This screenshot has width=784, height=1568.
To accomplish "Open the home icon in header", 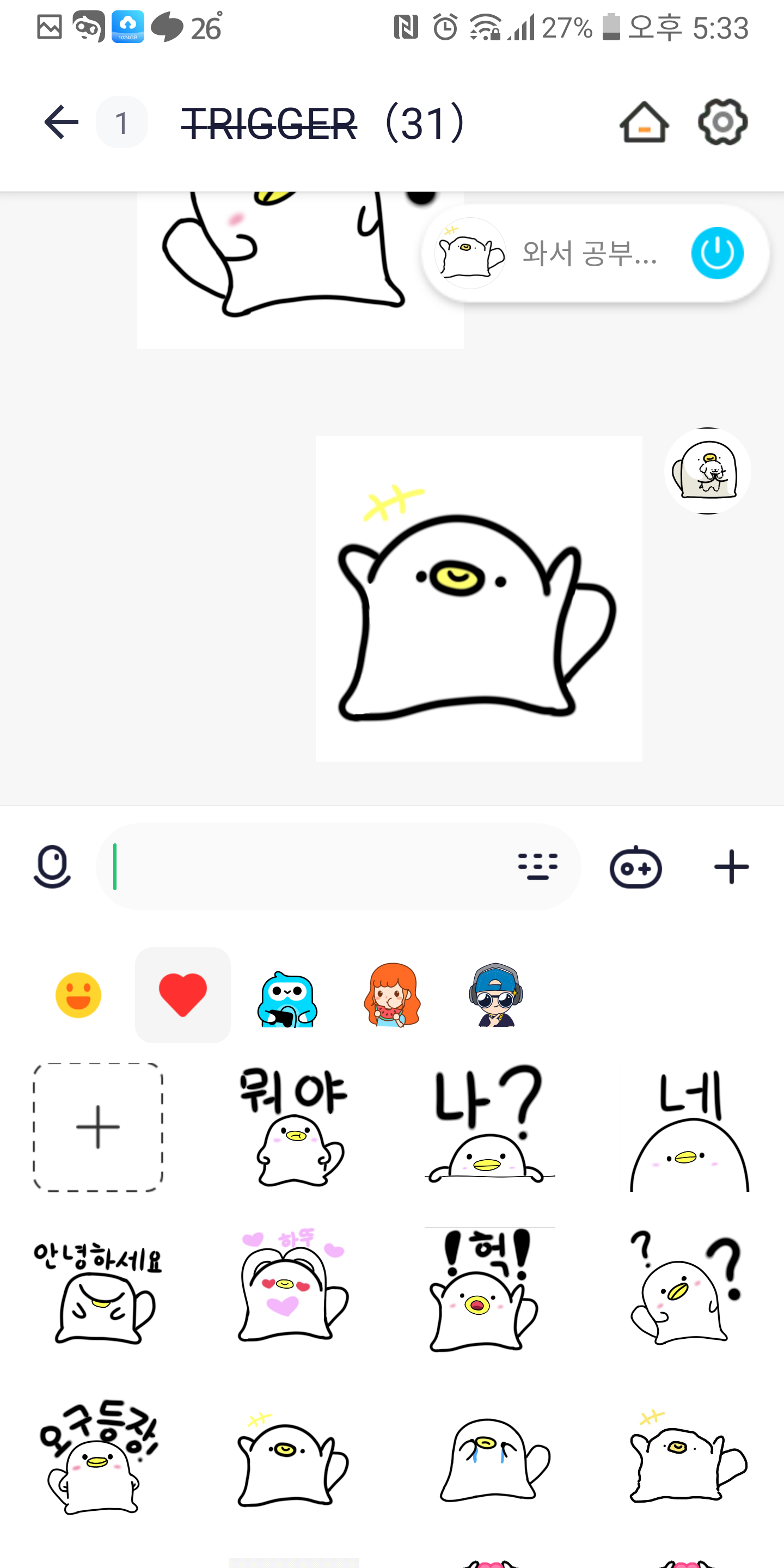I will point(644,122).
